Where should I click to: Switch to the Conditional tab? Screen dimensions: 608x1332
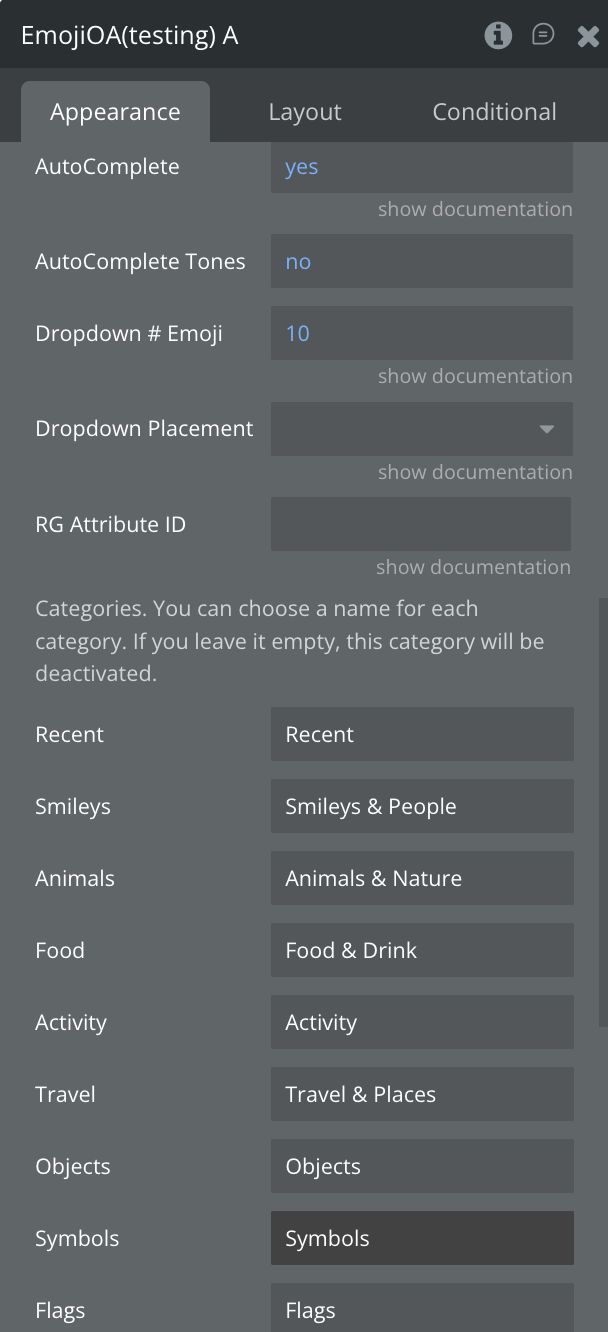[494, 112]
